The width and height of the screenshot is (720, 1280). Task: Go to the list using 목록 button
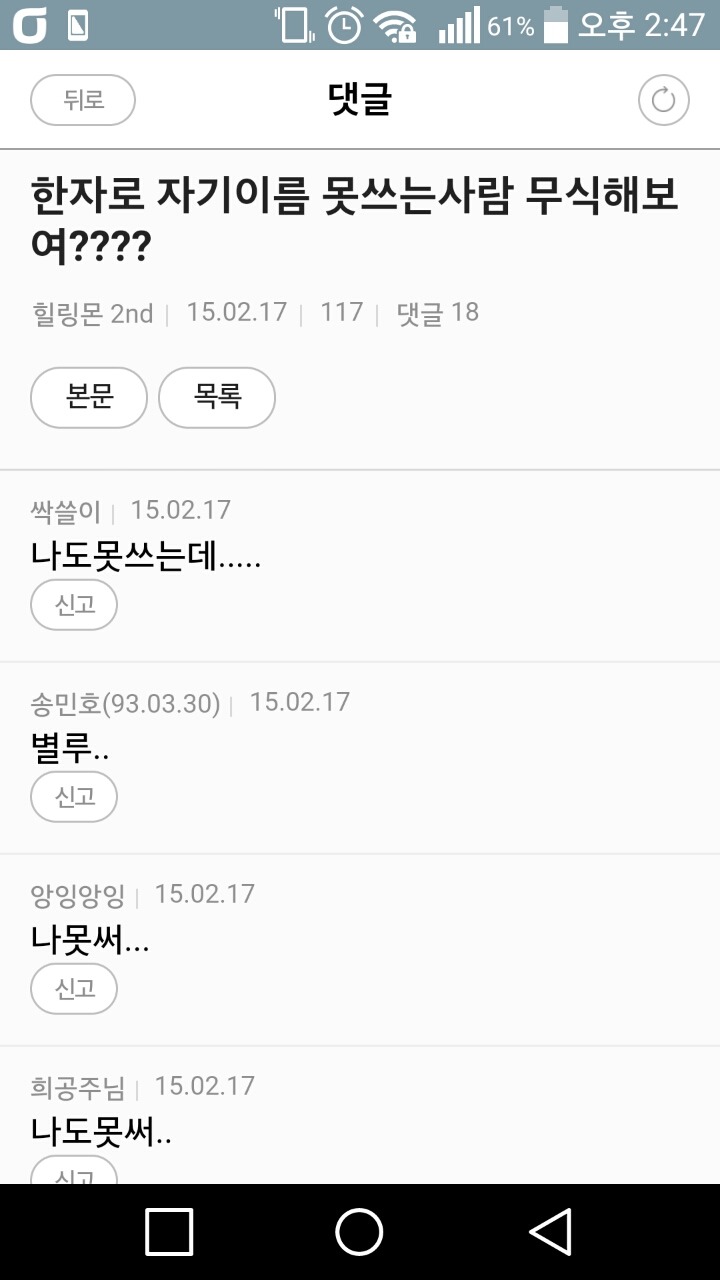pyautogui.click(x=216, y=397)
